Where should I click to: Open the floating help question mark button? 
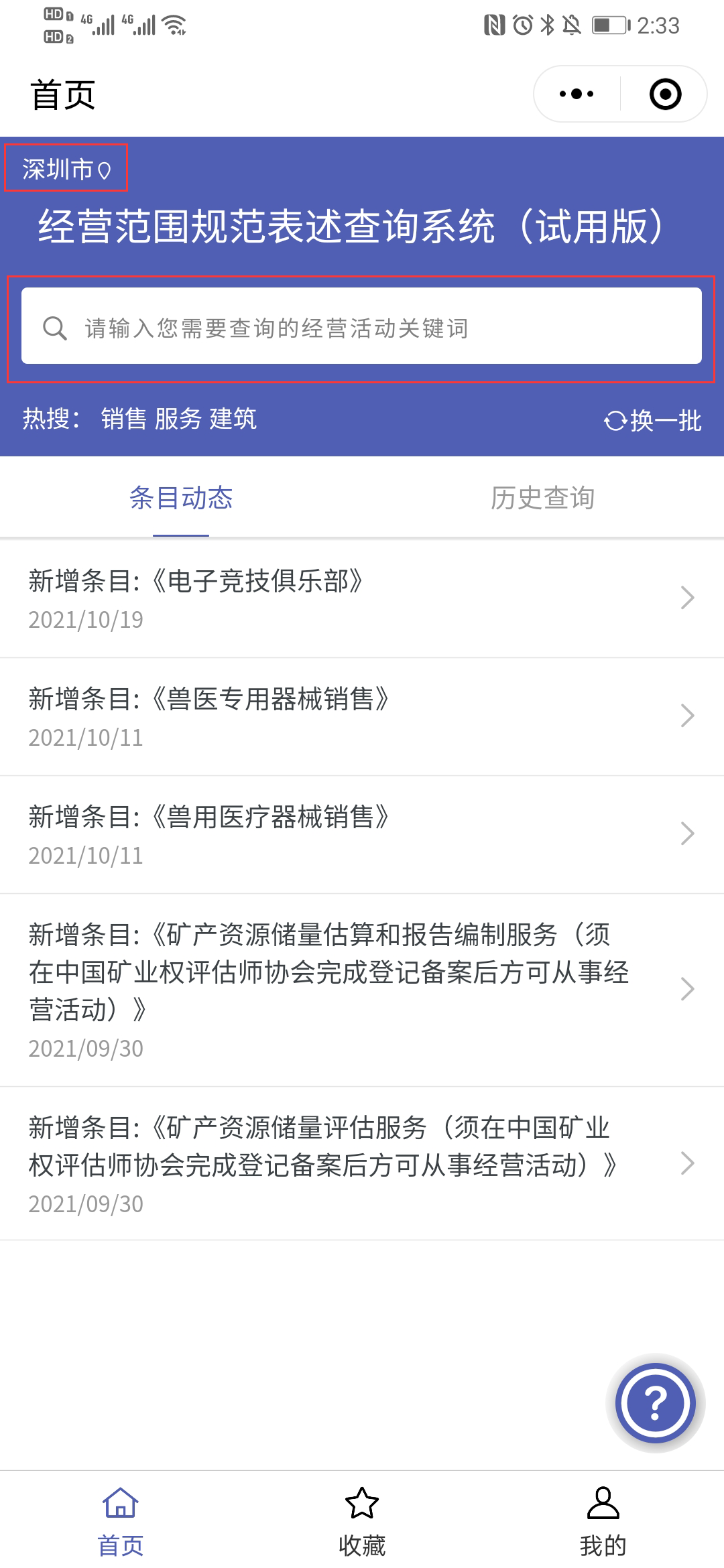click(655, 1402)
